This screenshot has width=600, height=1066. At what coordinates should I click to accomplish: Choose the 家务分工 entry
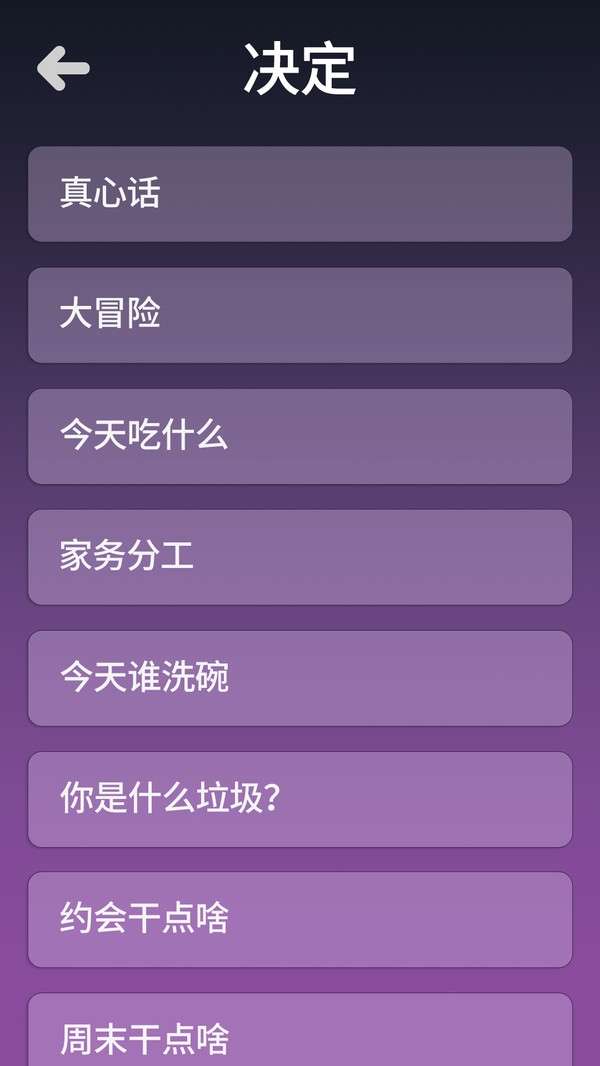point(300,557)
